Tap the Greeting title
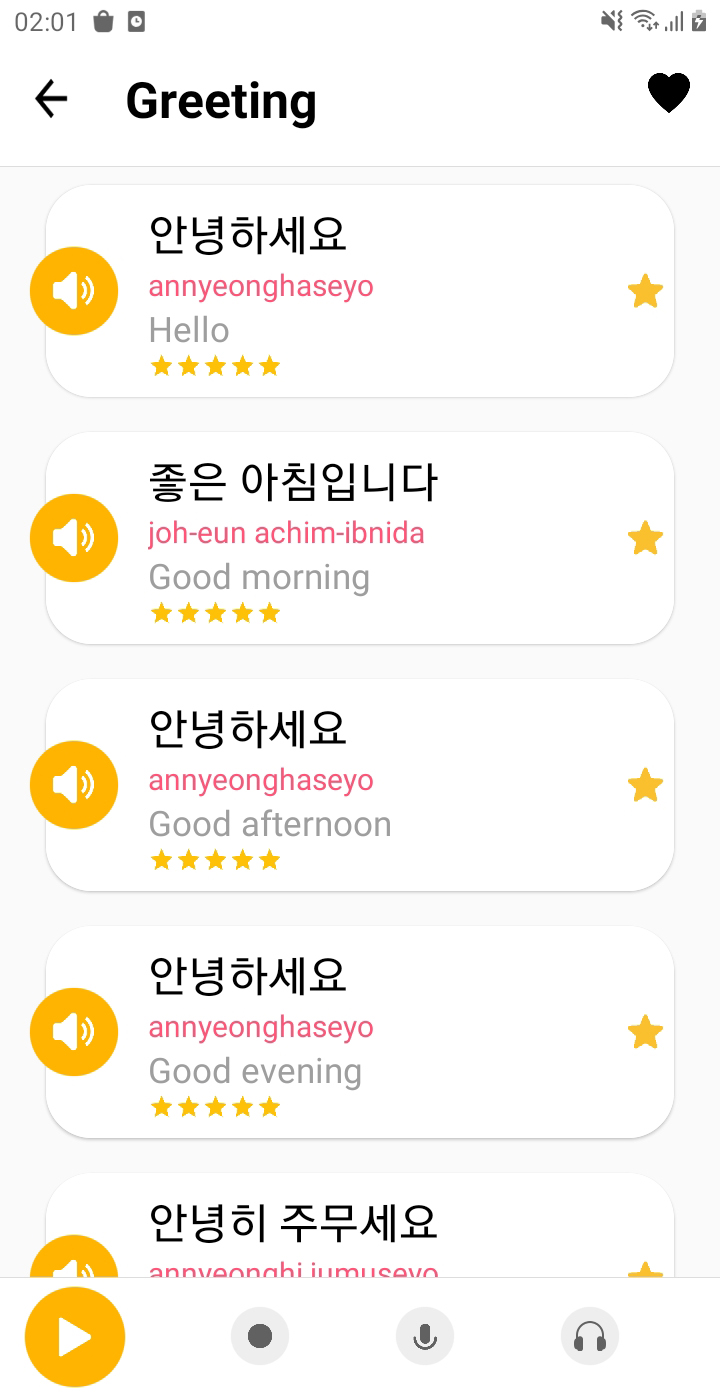The width and height of the screenshot is (720, 1396). (220, 99)
